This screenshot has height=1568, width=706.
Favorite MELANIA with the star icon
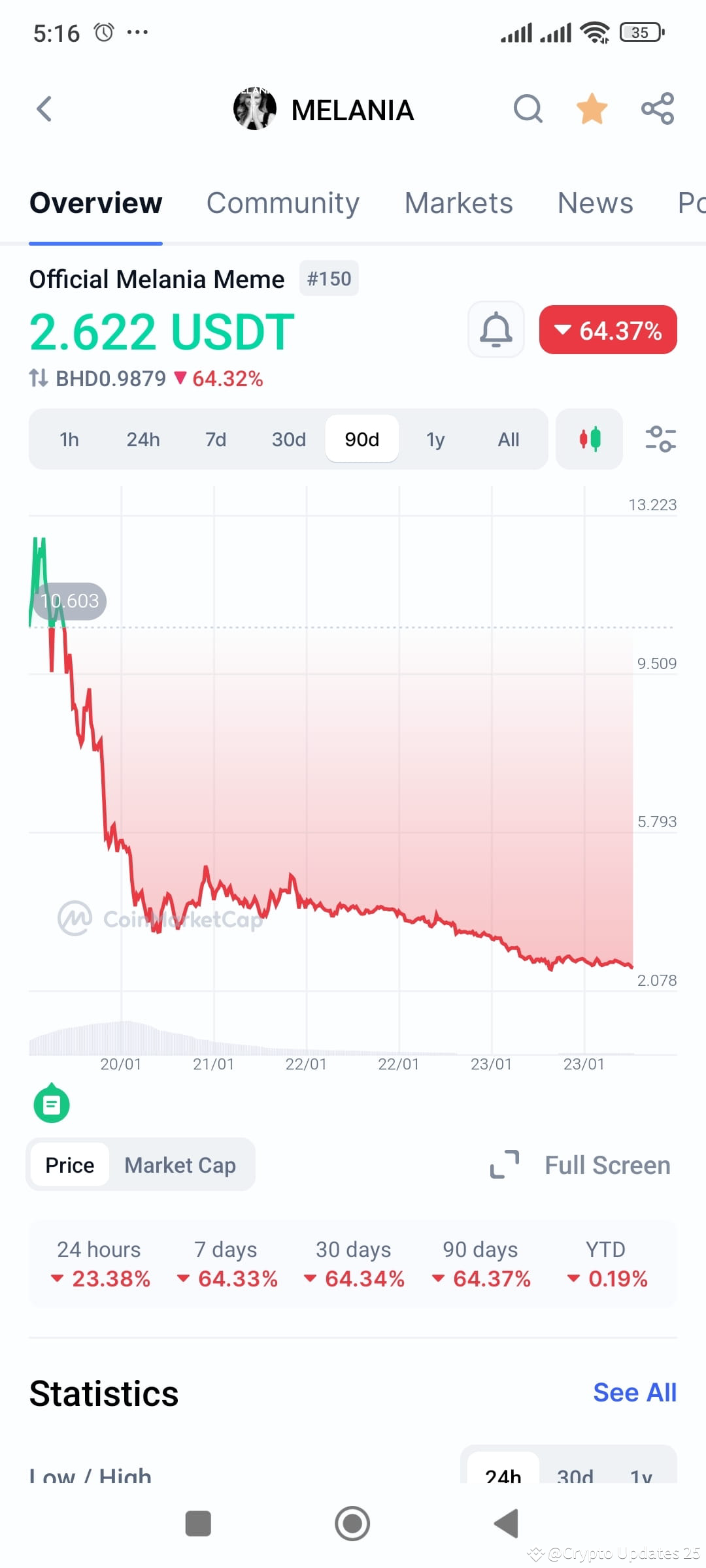click(592, 109)
